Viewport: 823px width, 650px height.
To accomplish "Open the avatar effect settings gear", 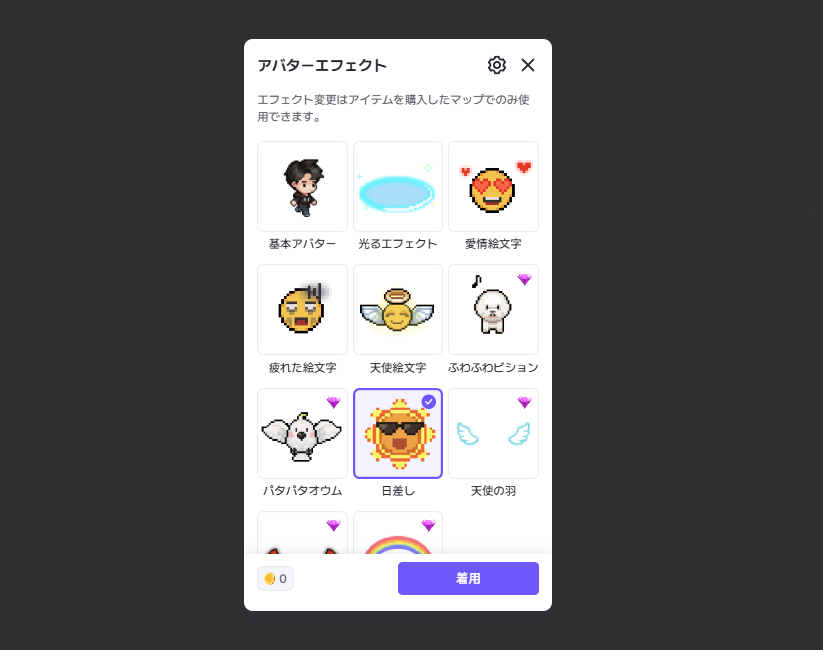I will click(497, 65).
